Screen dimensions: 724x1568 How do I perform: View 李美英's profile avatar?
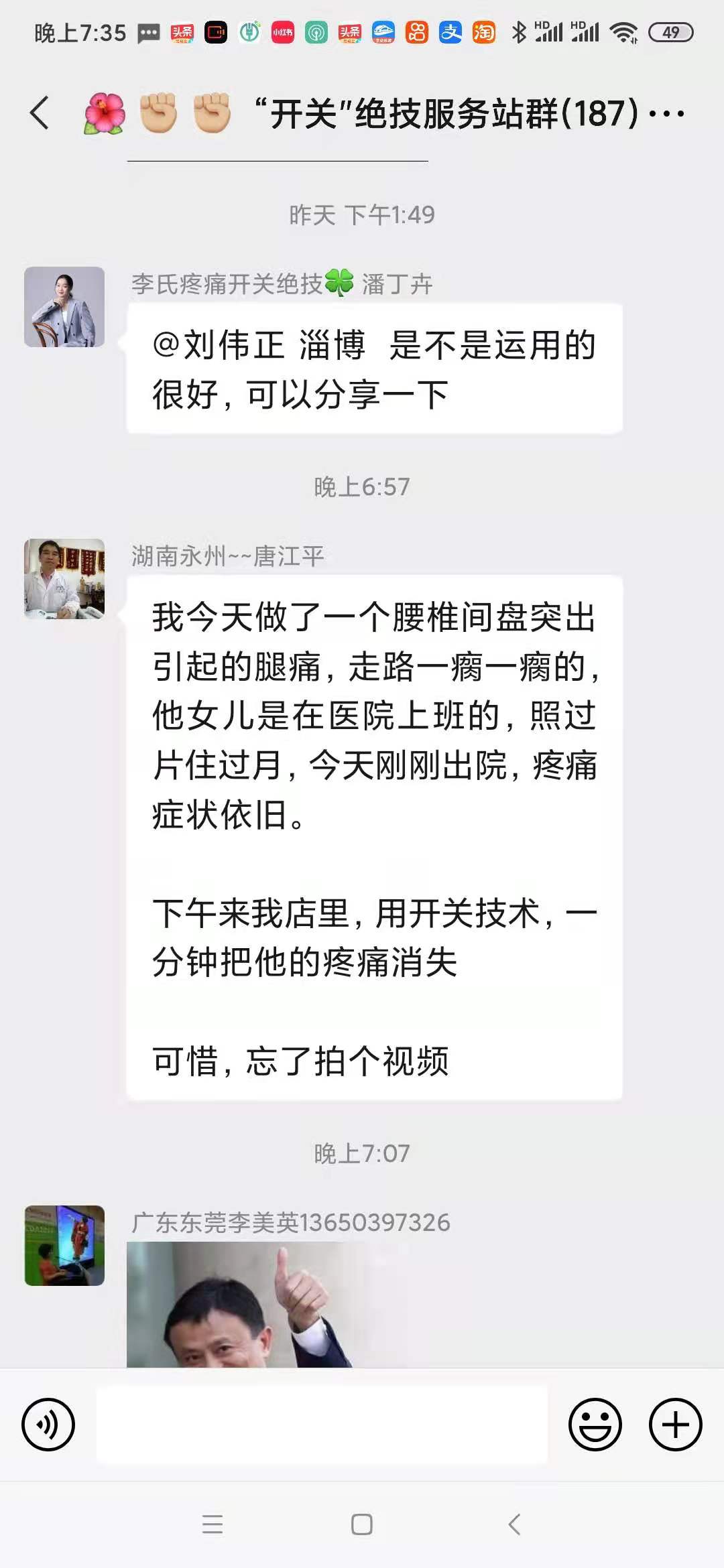(x=64, y=1246)
